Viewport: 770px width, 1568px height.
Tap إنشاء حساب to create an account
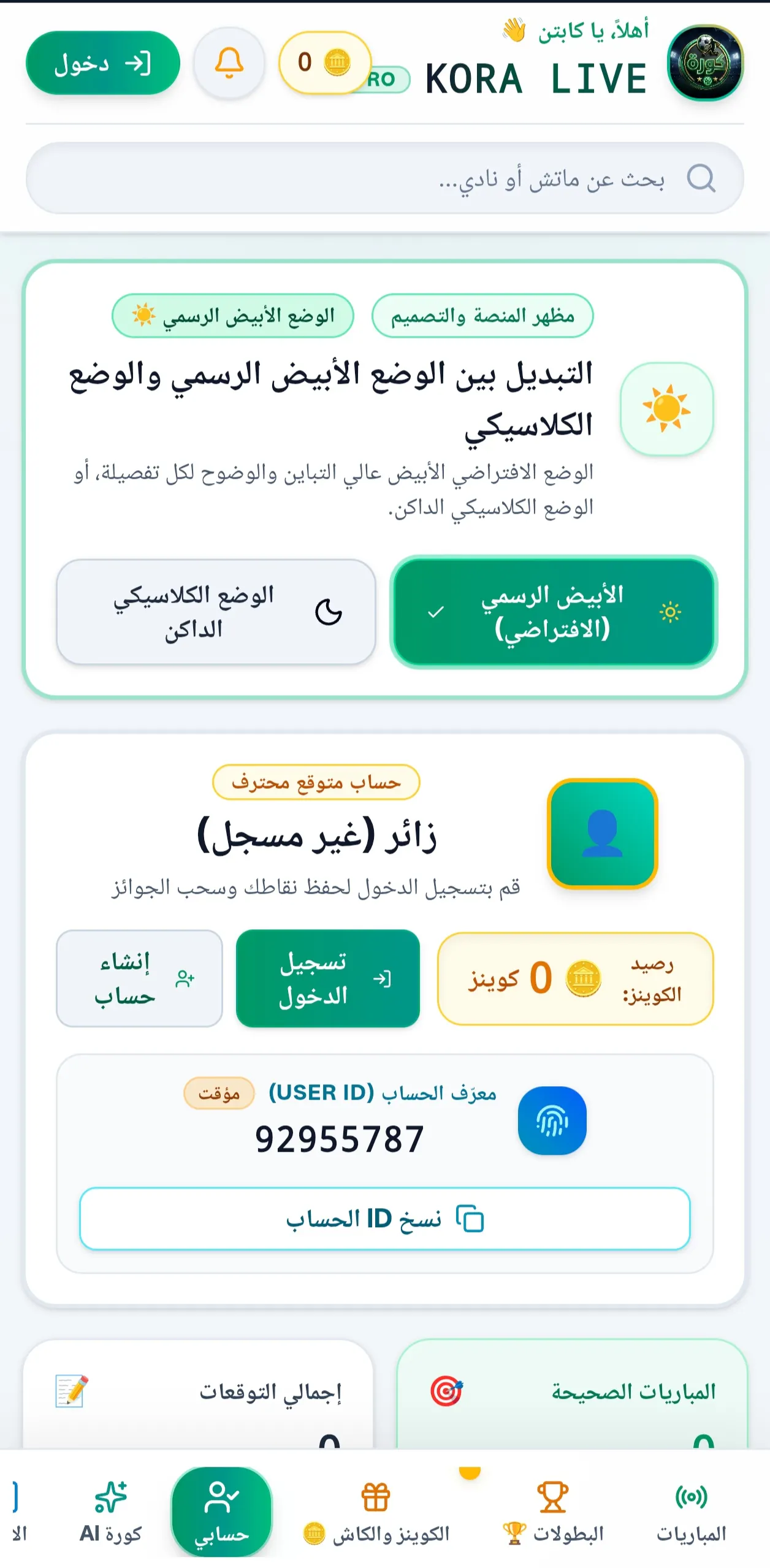coord(139,978)
